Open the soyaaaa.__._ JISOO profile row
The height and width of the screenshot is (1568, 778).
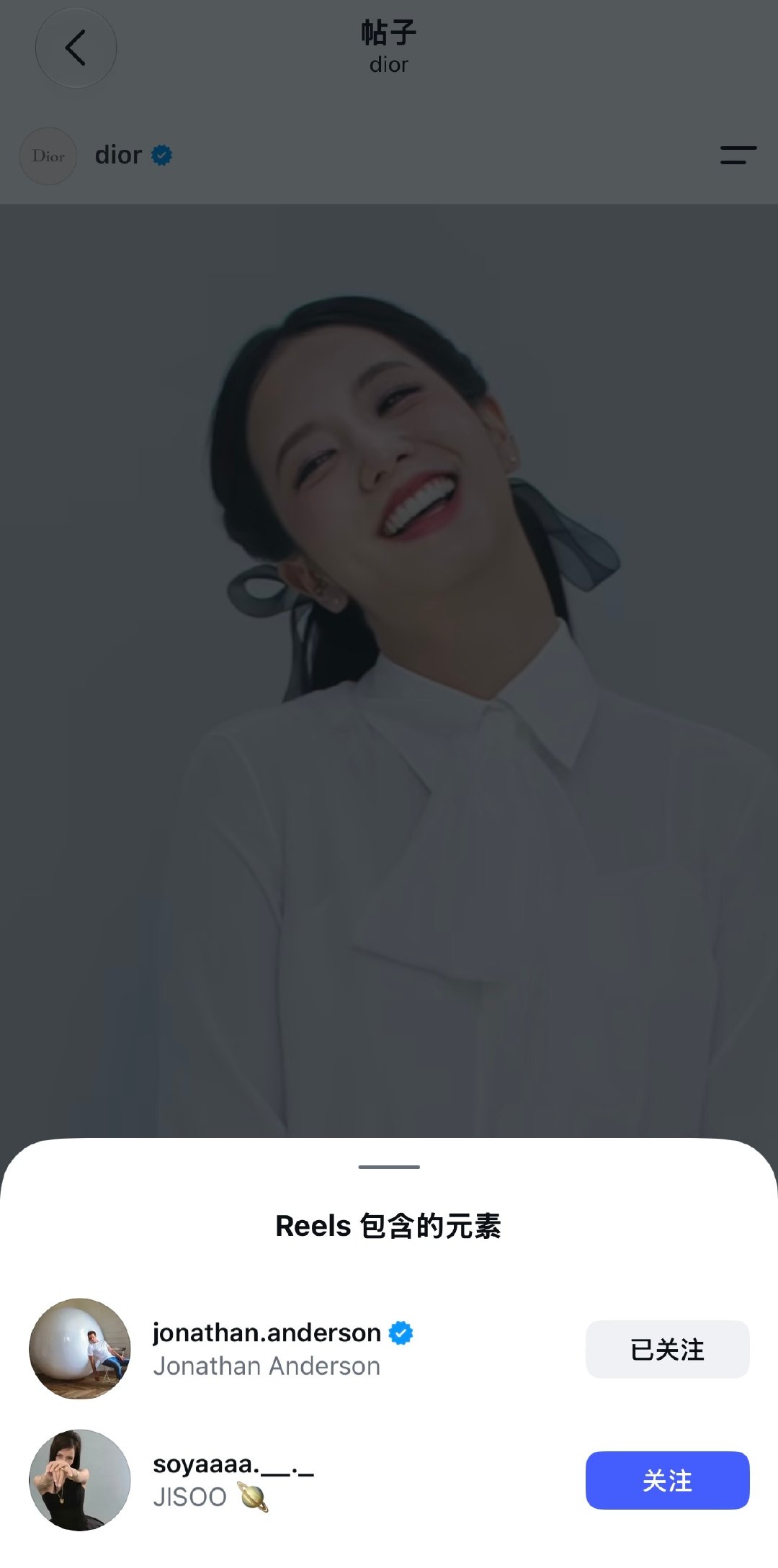coord(389,1480)
